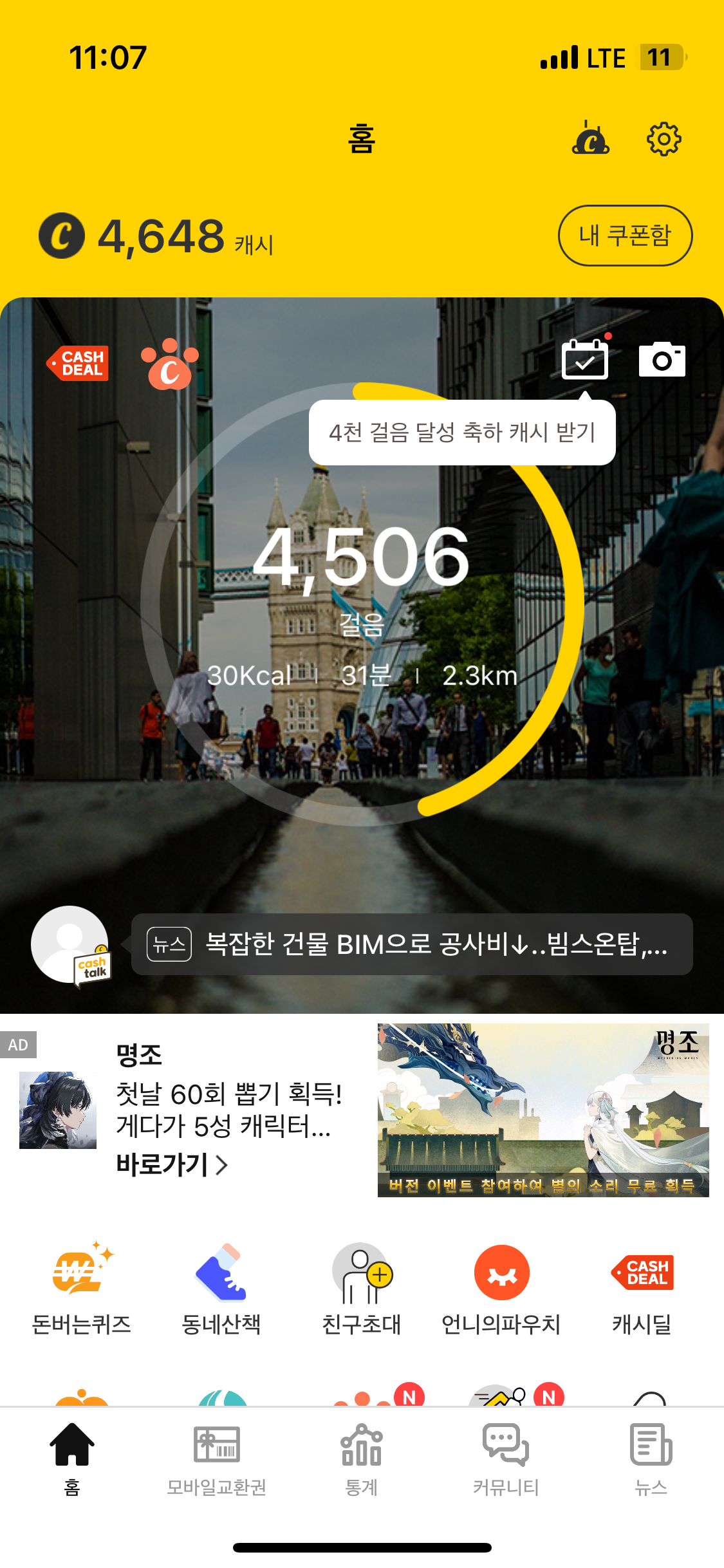This screenshot has height=1568, width=724.
Task: Open the camera icon
Action: (x=662, y=359)
